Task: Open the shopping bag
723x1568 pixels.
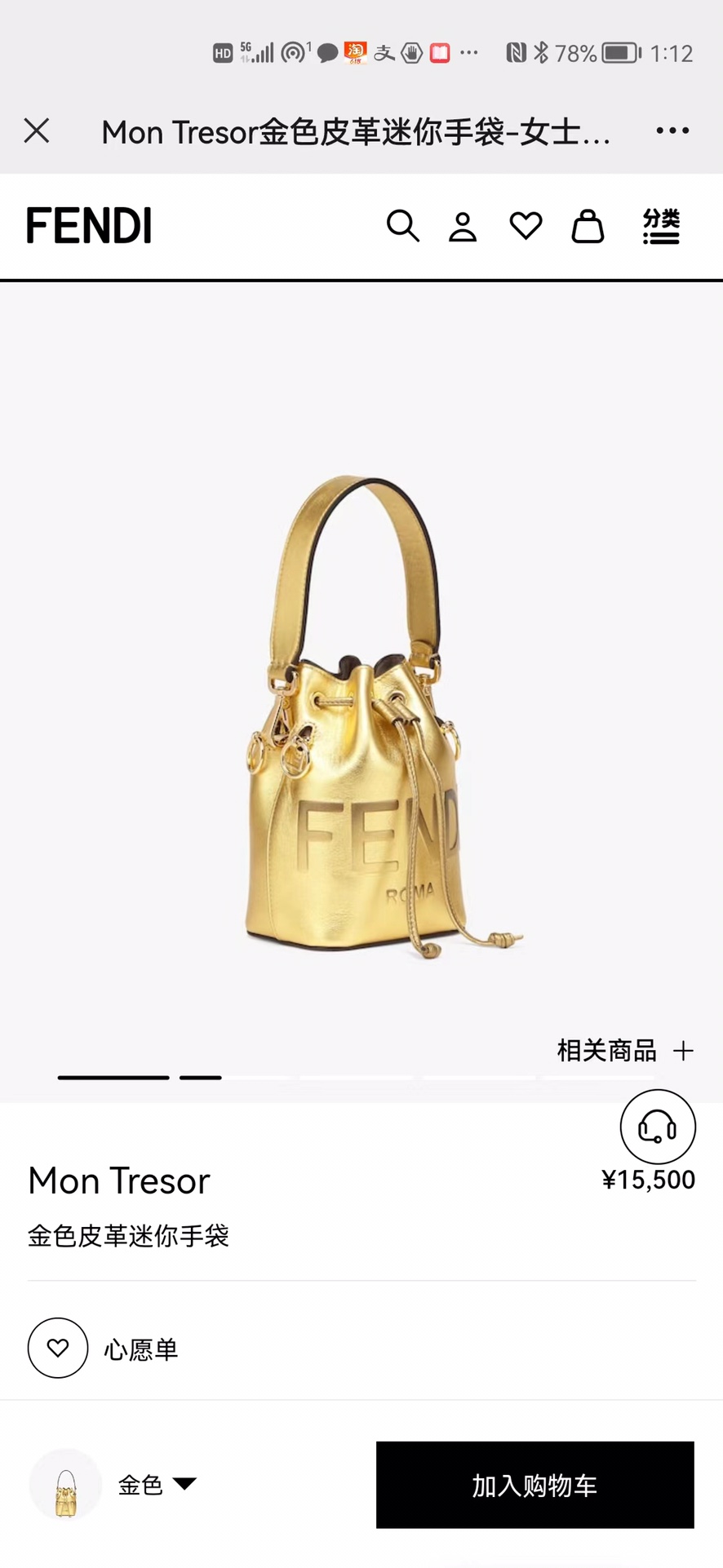Action: point(588,226)
